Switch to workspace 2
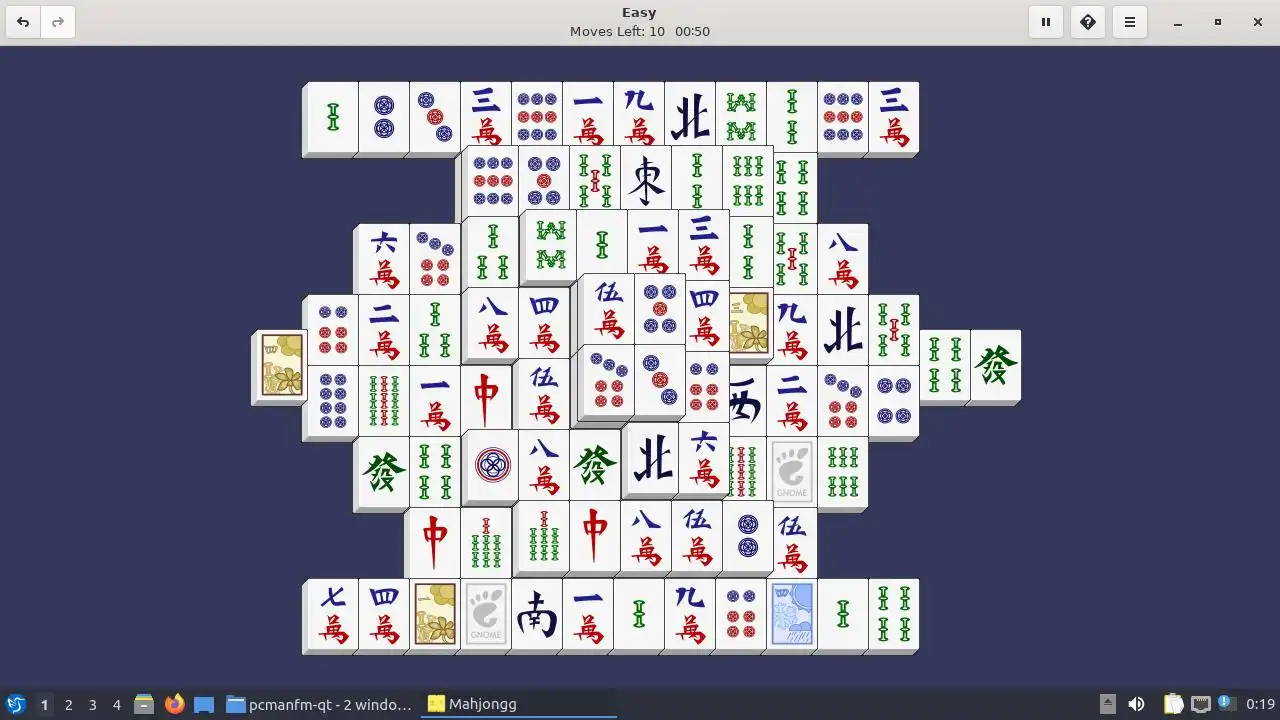This screenshot has height=720, width=1280. [68, 704]
